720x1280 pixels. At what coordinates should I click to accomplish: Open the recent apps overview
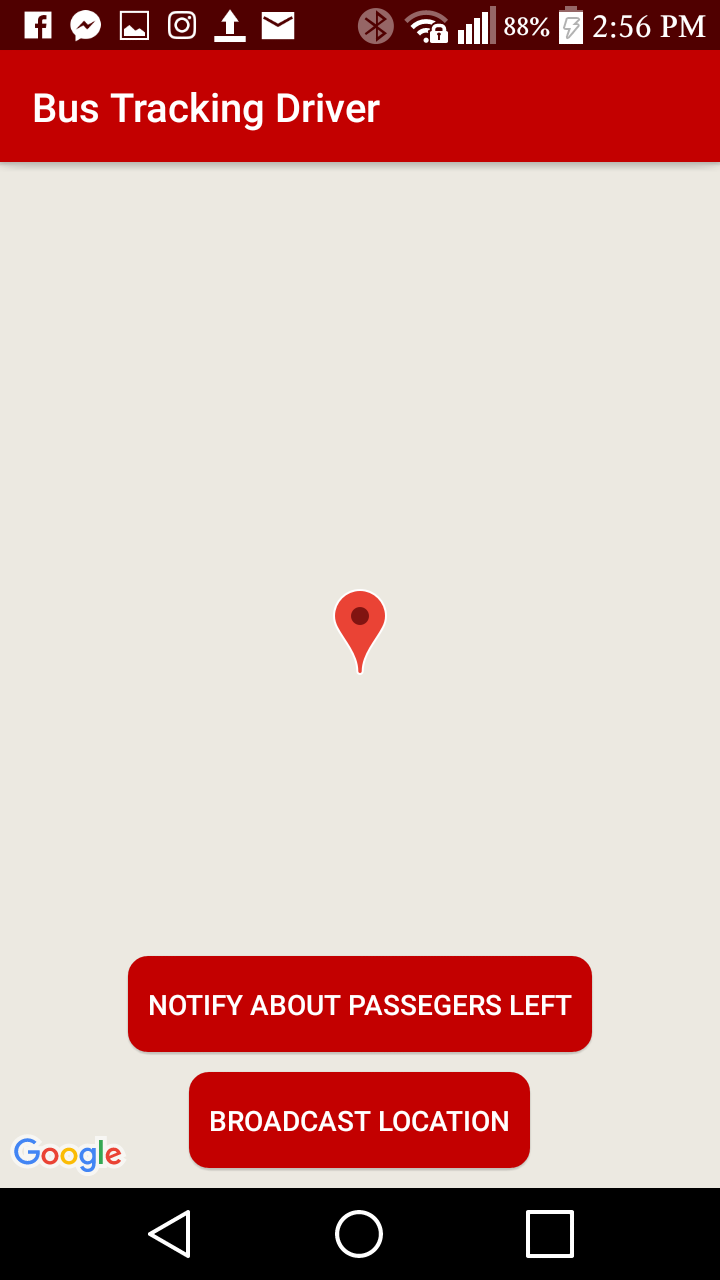[x=550, y=1234]
